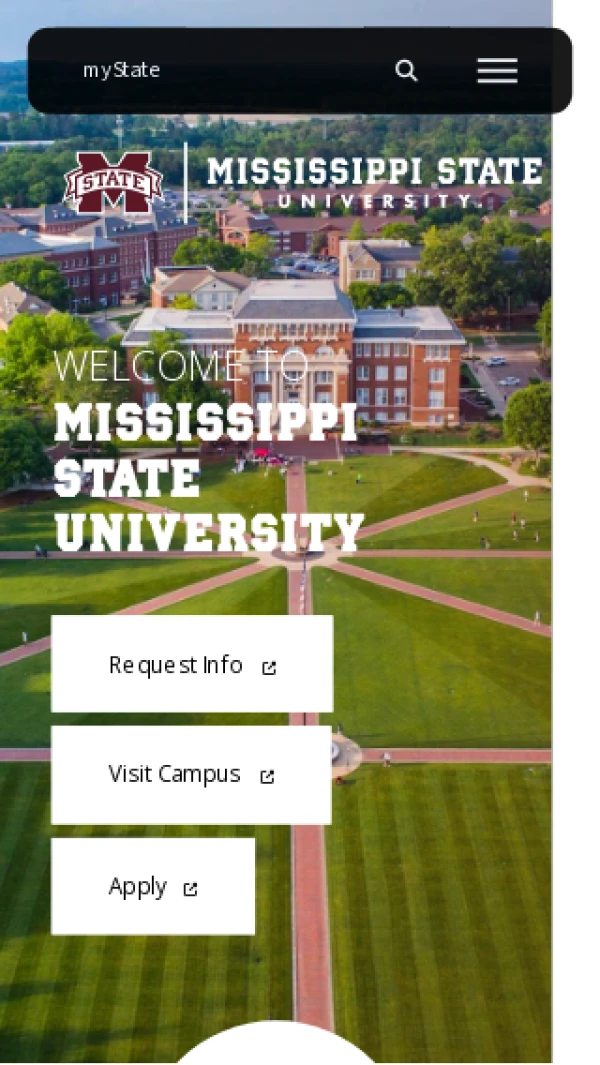Tap the Request Info button
Image resolution: width=600 pixels, height=1065 pixels.
192,664
